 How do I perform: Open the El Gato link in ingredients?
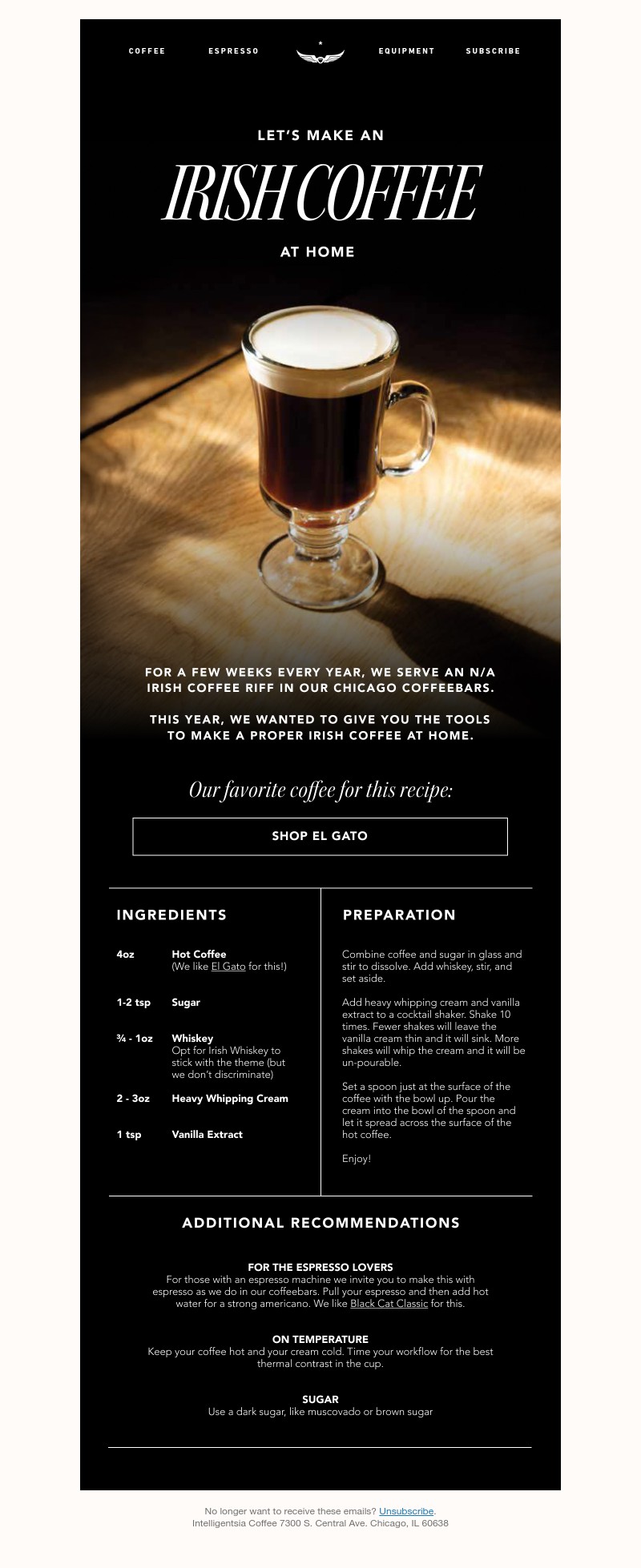pyautogui.click(x=228, y=967)
